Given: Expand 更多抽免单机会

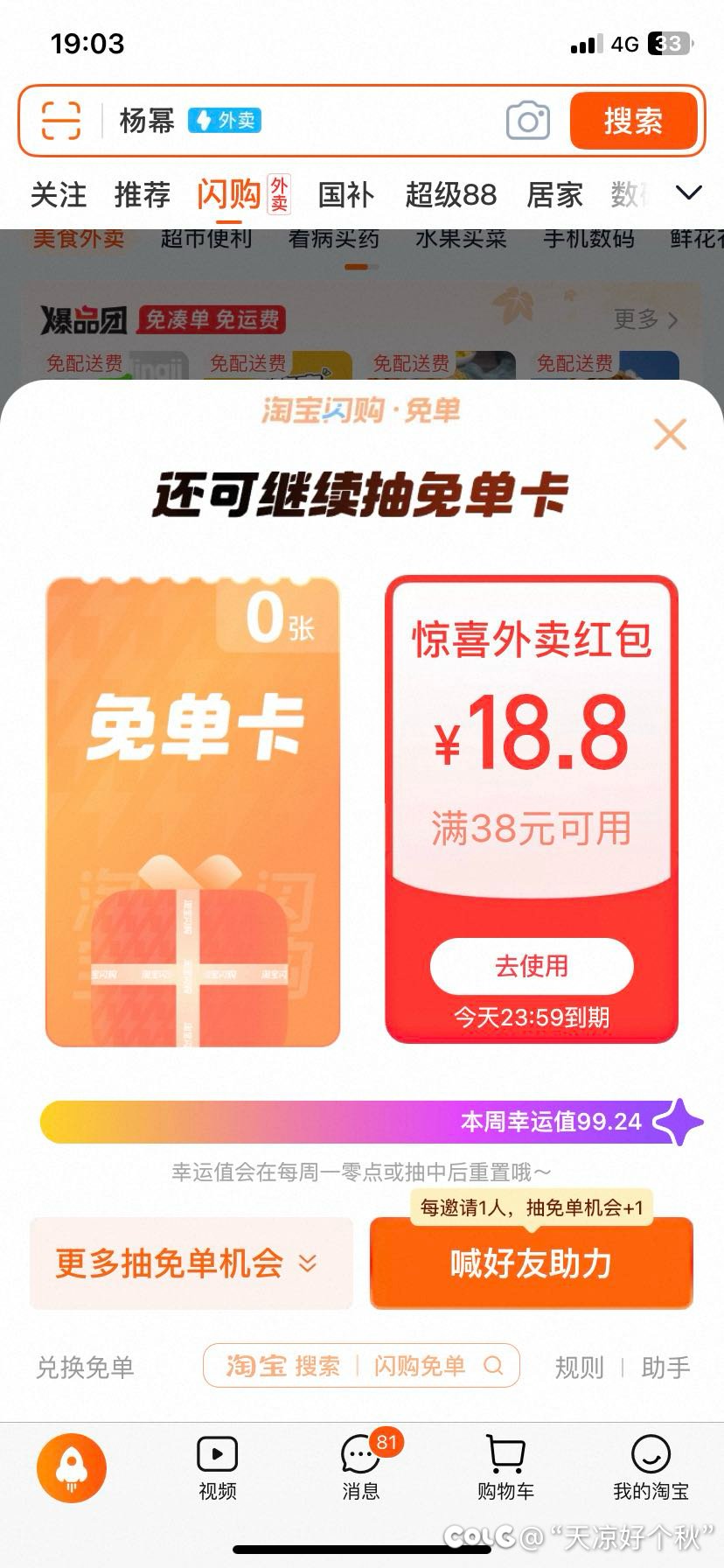Looking at the screenshot, I should pyautogui.click(x=191, y=1263).
